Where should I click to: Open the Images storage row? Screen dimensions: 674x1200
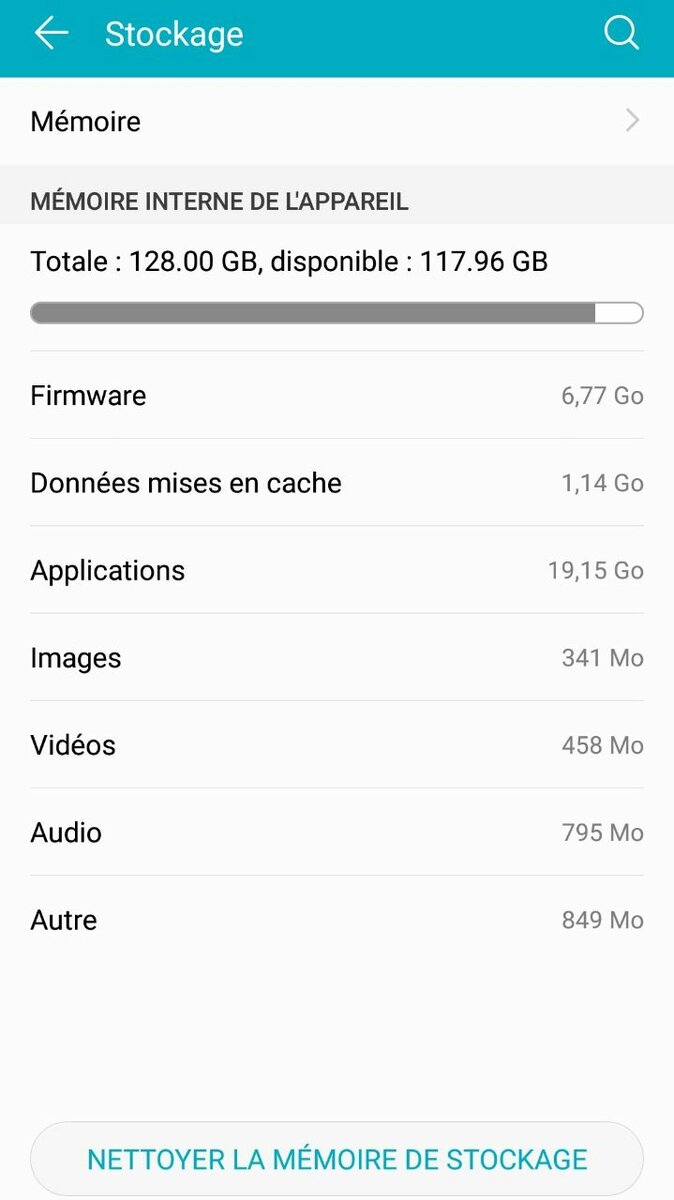pos(336,658)
